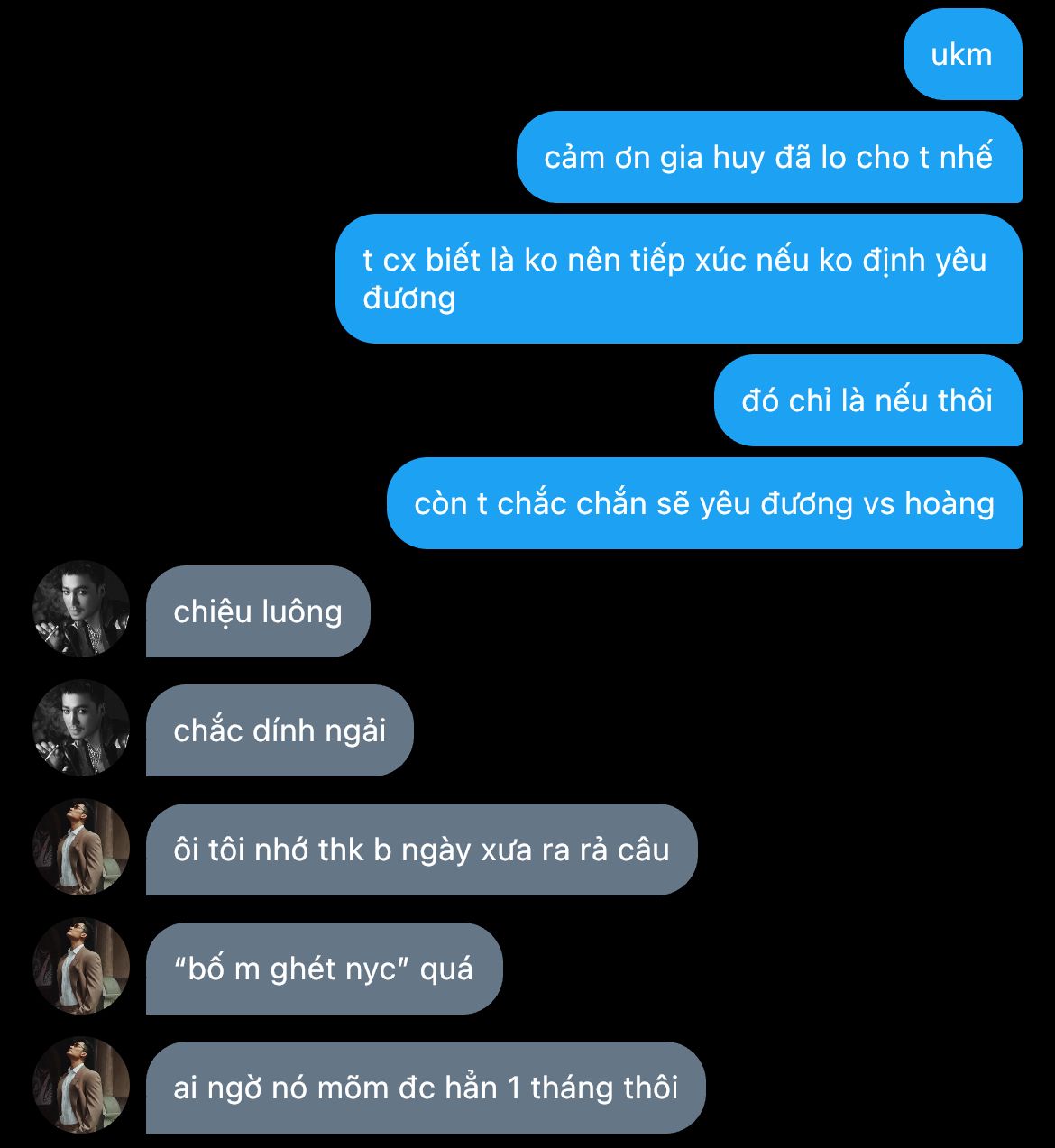Select the avatar next to "bố m ghét nyc"

[x=81, y=967]
